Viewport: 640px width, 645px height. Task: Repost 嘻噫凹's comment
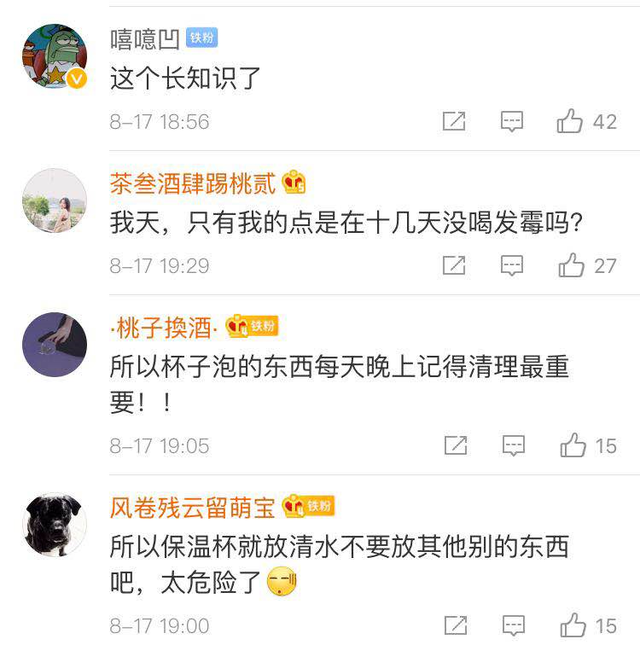(454, 122)
